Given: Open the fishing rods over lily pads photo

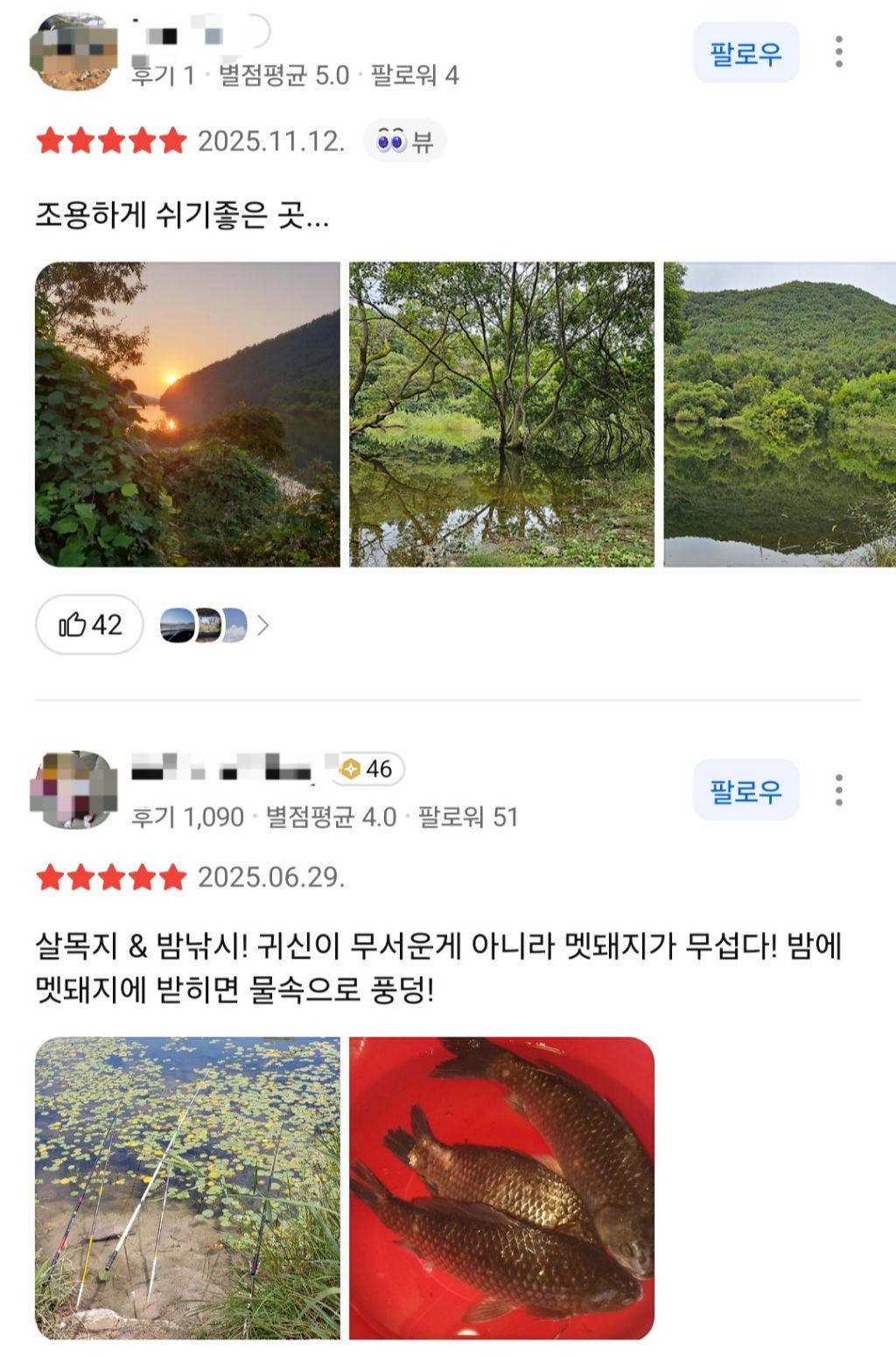Looking at the screenshot, I should [x=187, y=1188].
